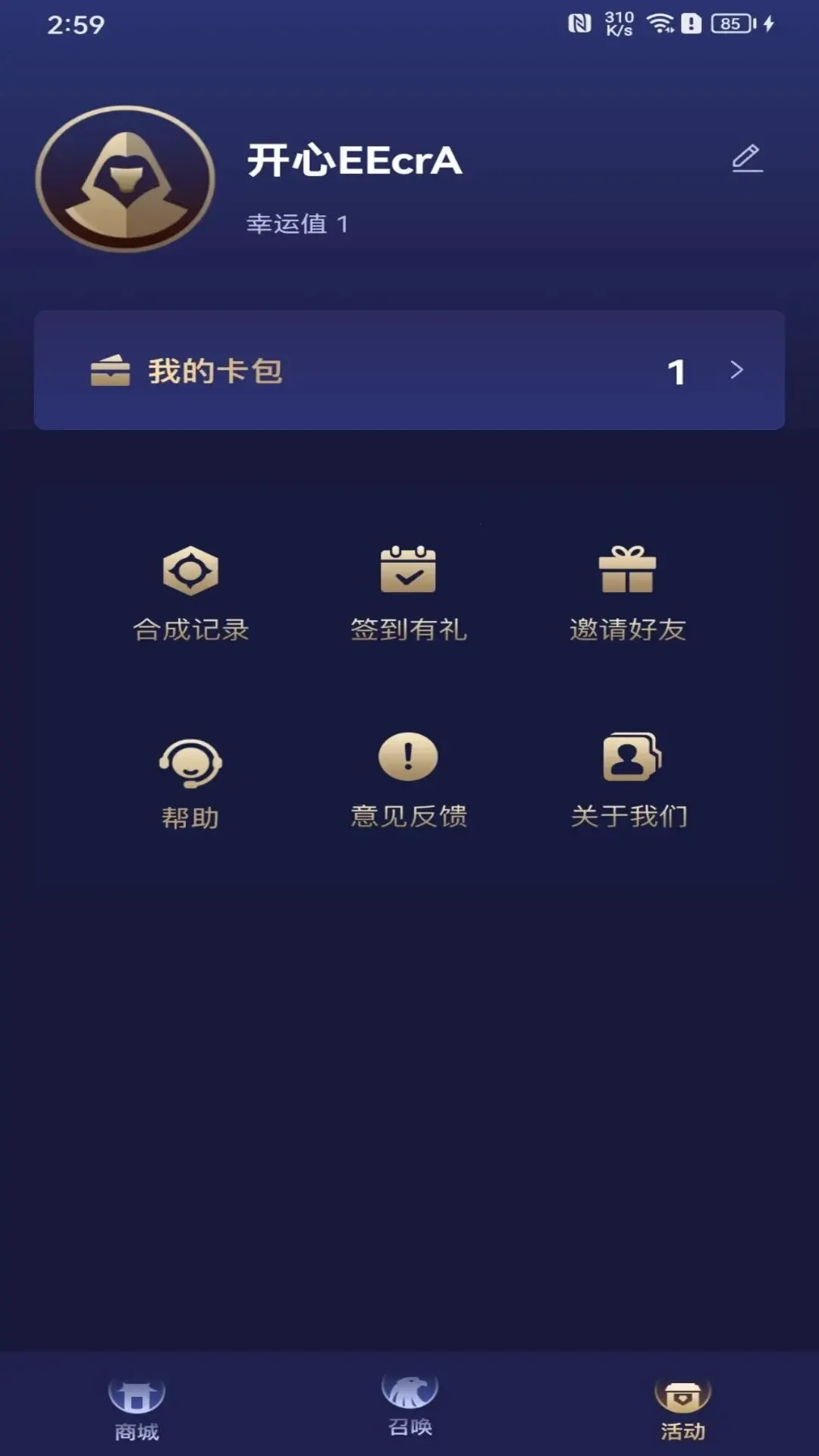Tap the pencil edit profile icon

[x=747, y=159]
